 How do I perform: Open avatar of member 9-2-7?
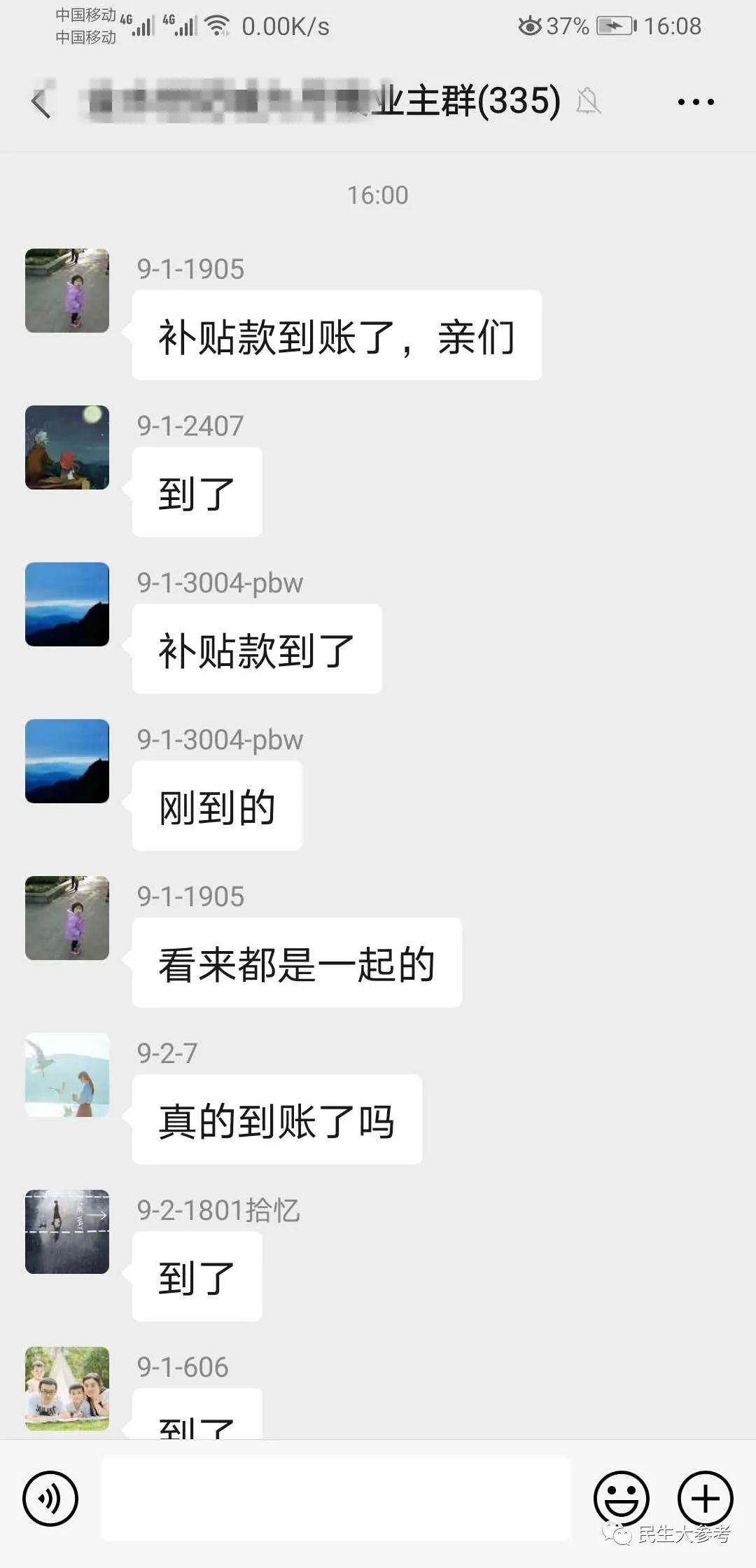[67, 1075]
